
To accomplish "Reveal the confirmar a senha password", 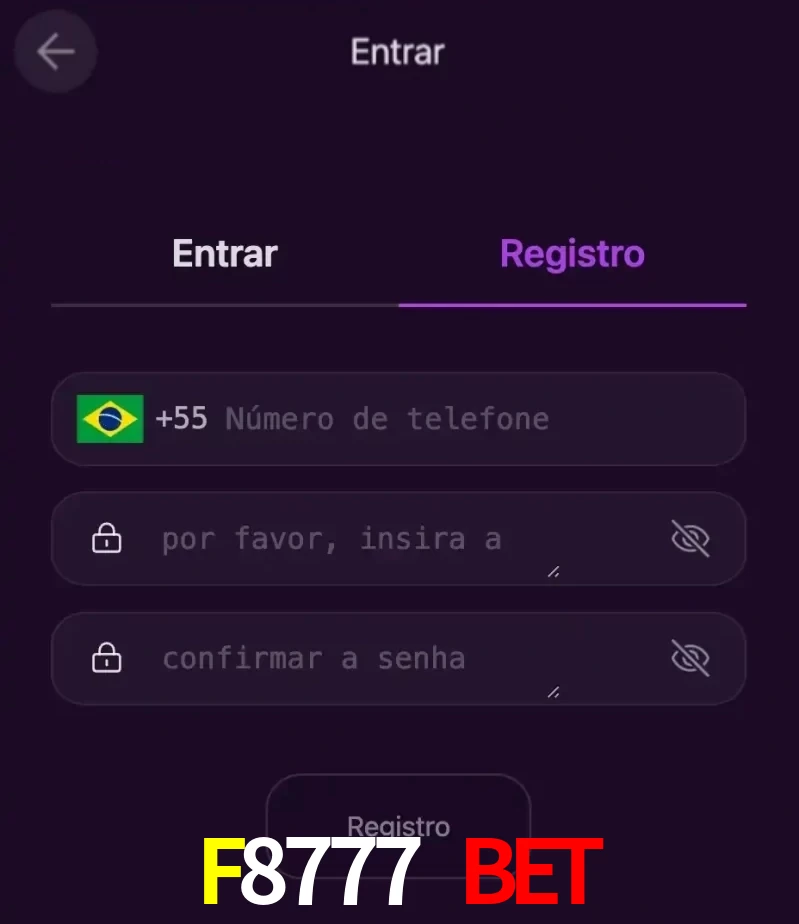I will pyautogui.click(x=690, y=659).
